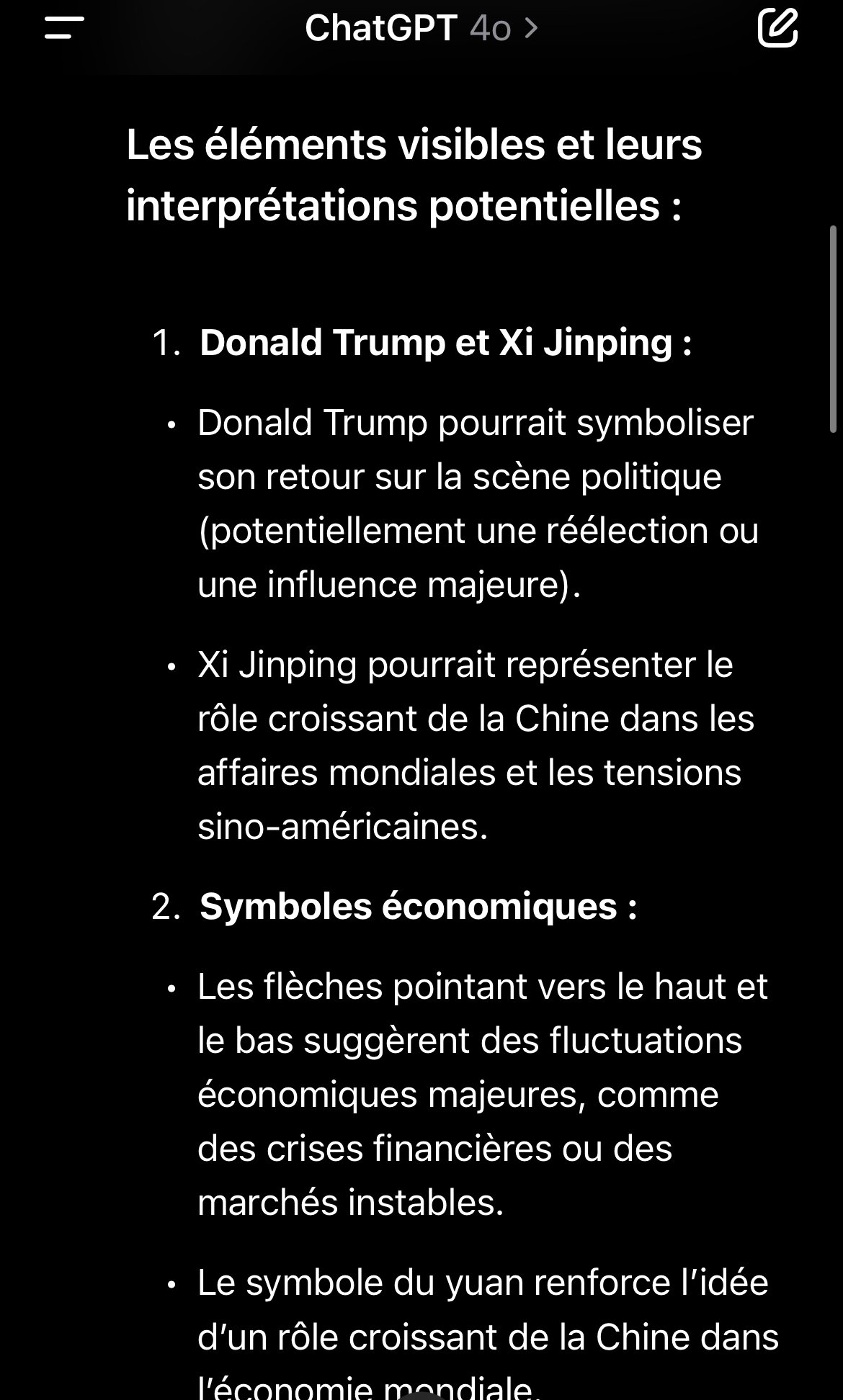Open the ChatGPT 4o model selector
Screen dimensions: 843x1400
[x=421, y=29]
